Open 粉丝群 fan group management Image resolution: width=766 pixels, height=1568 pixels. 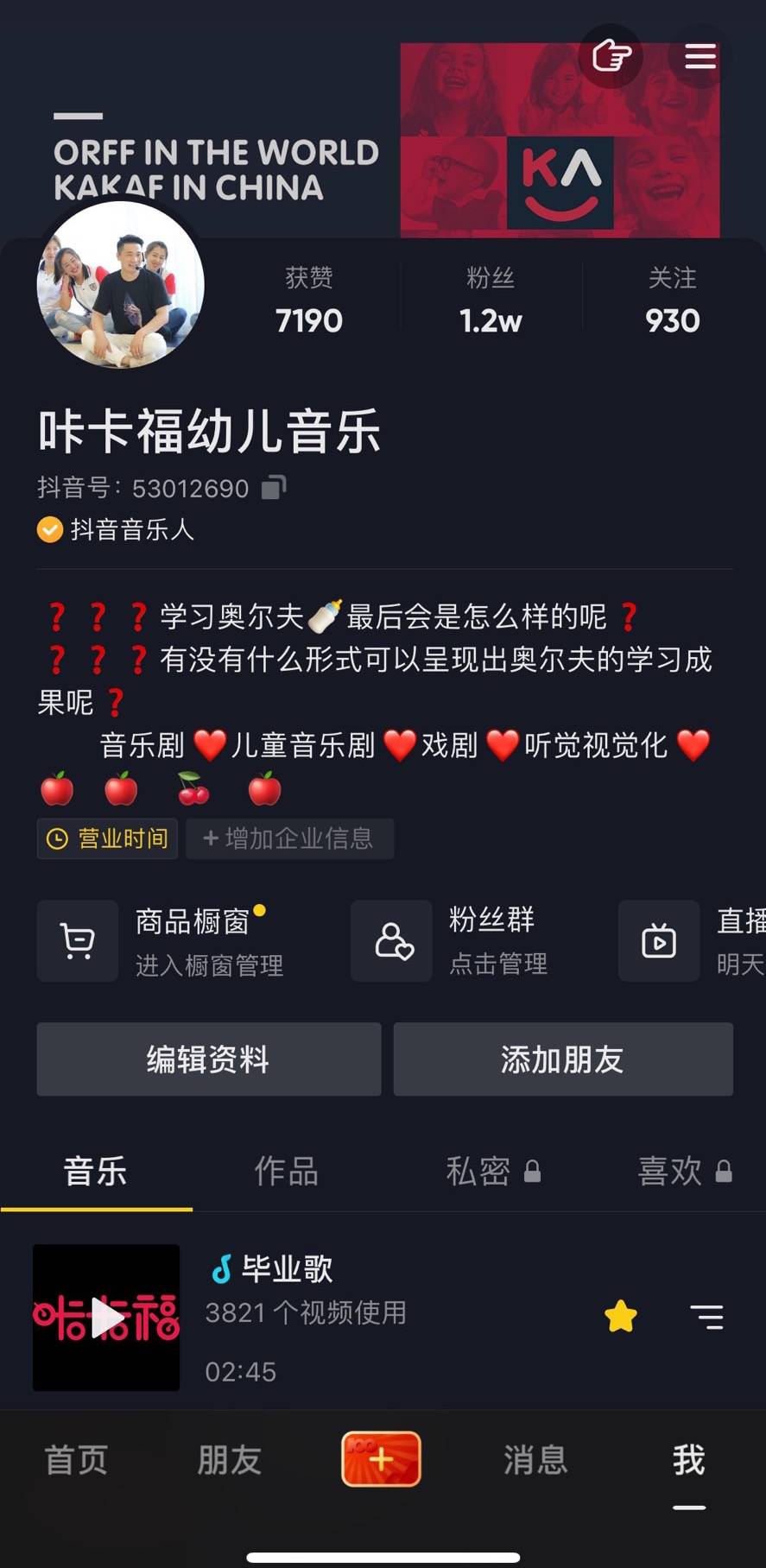(463, 941)
